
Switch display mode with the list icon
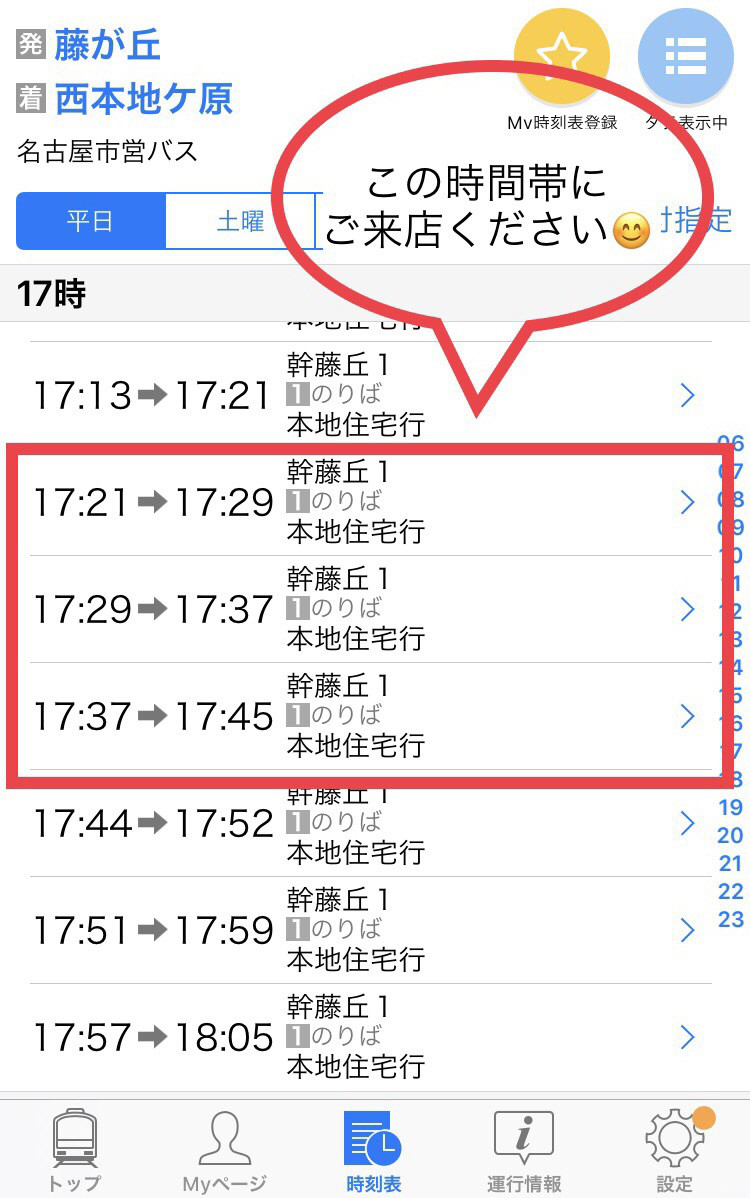coord(686,58)
